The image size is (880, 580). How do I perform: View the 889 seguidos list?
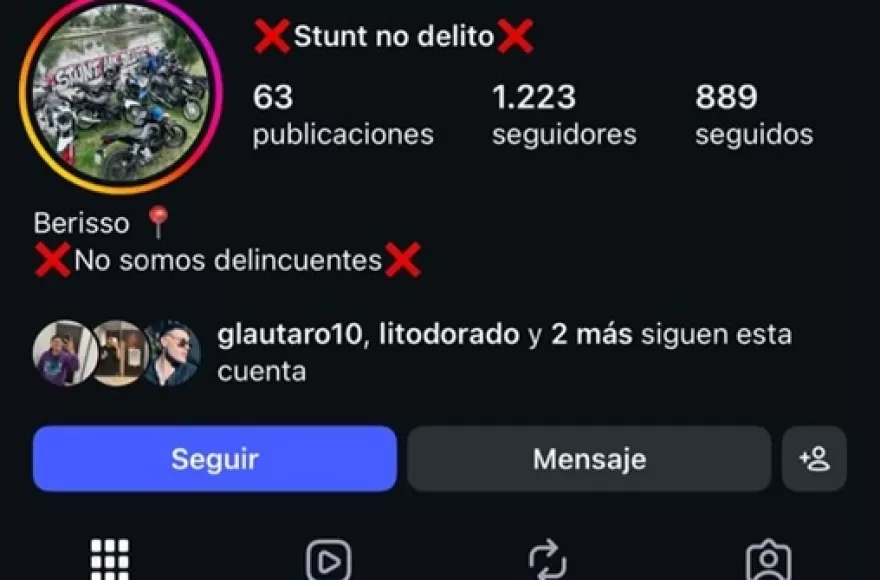click(x=754, y=115)
